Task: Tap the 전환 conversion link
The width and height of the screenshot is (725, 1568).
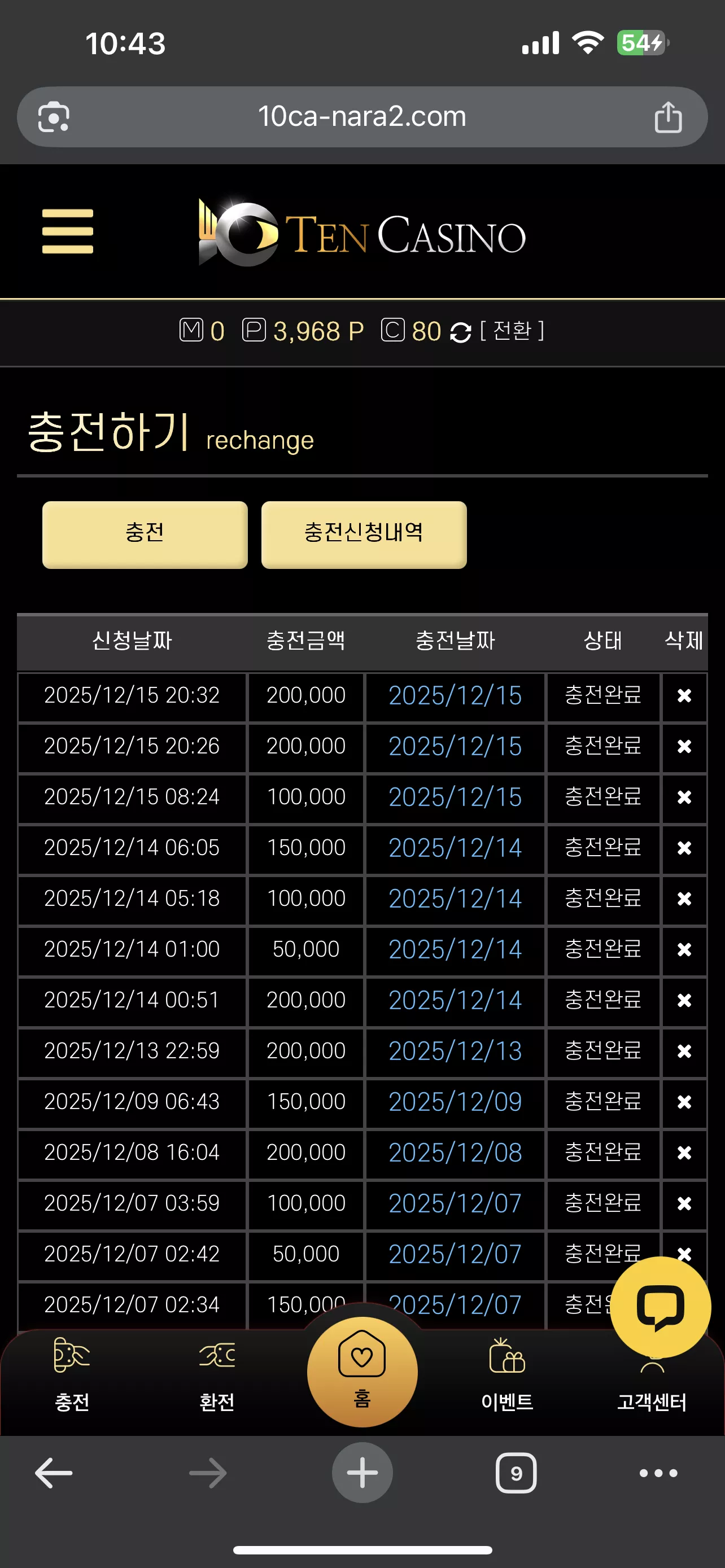Action: click(512, 331)
